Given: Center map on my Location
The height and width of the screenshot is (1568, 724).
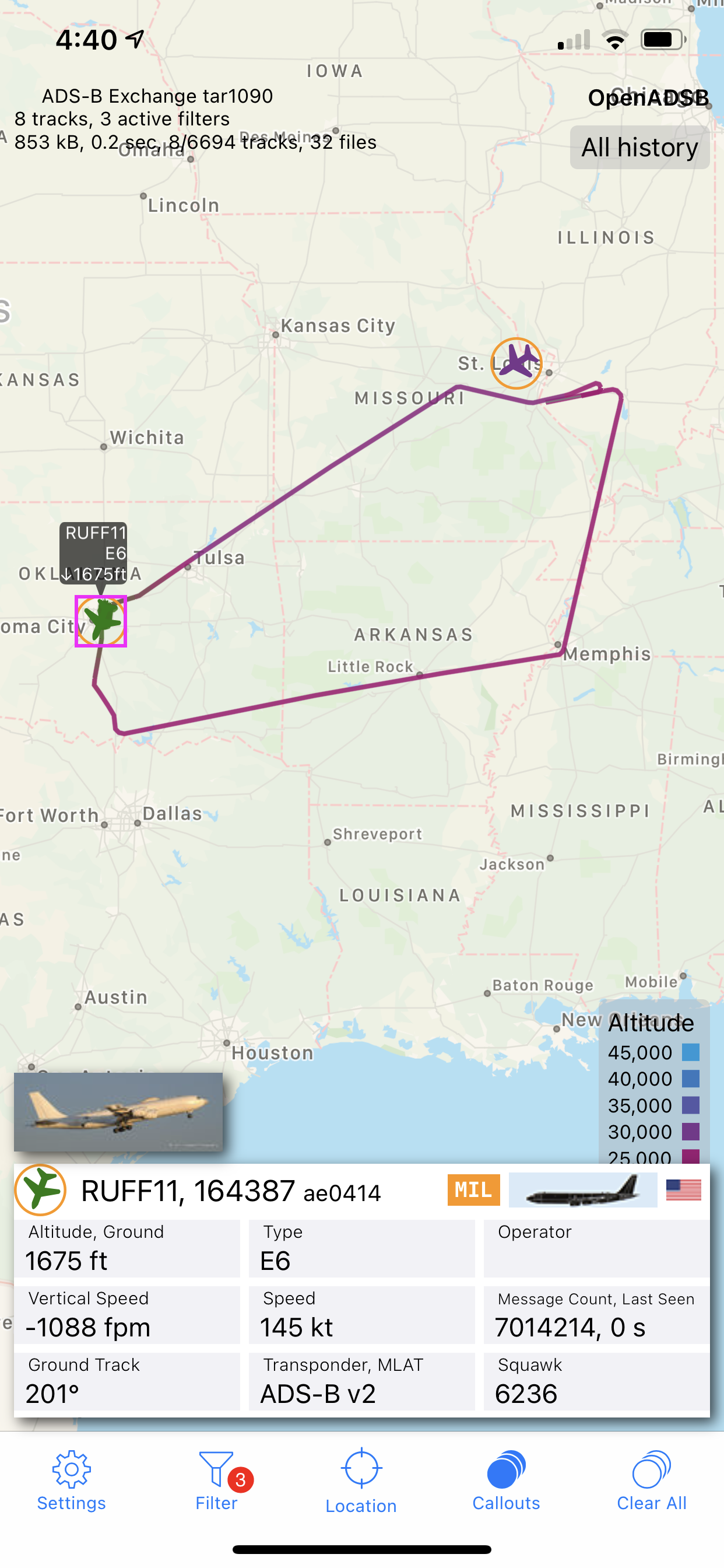Looking at the screenshot, I should pos(361,1481).
